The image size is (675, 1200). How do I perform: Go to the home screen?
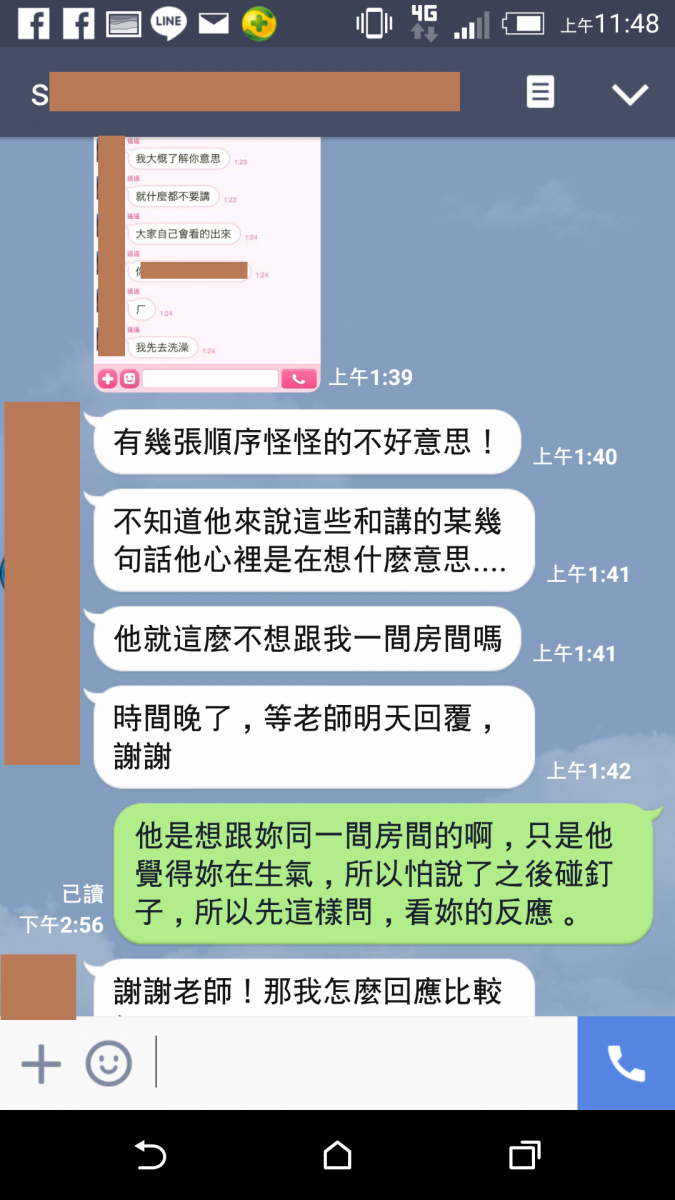tap(338, 1156)
